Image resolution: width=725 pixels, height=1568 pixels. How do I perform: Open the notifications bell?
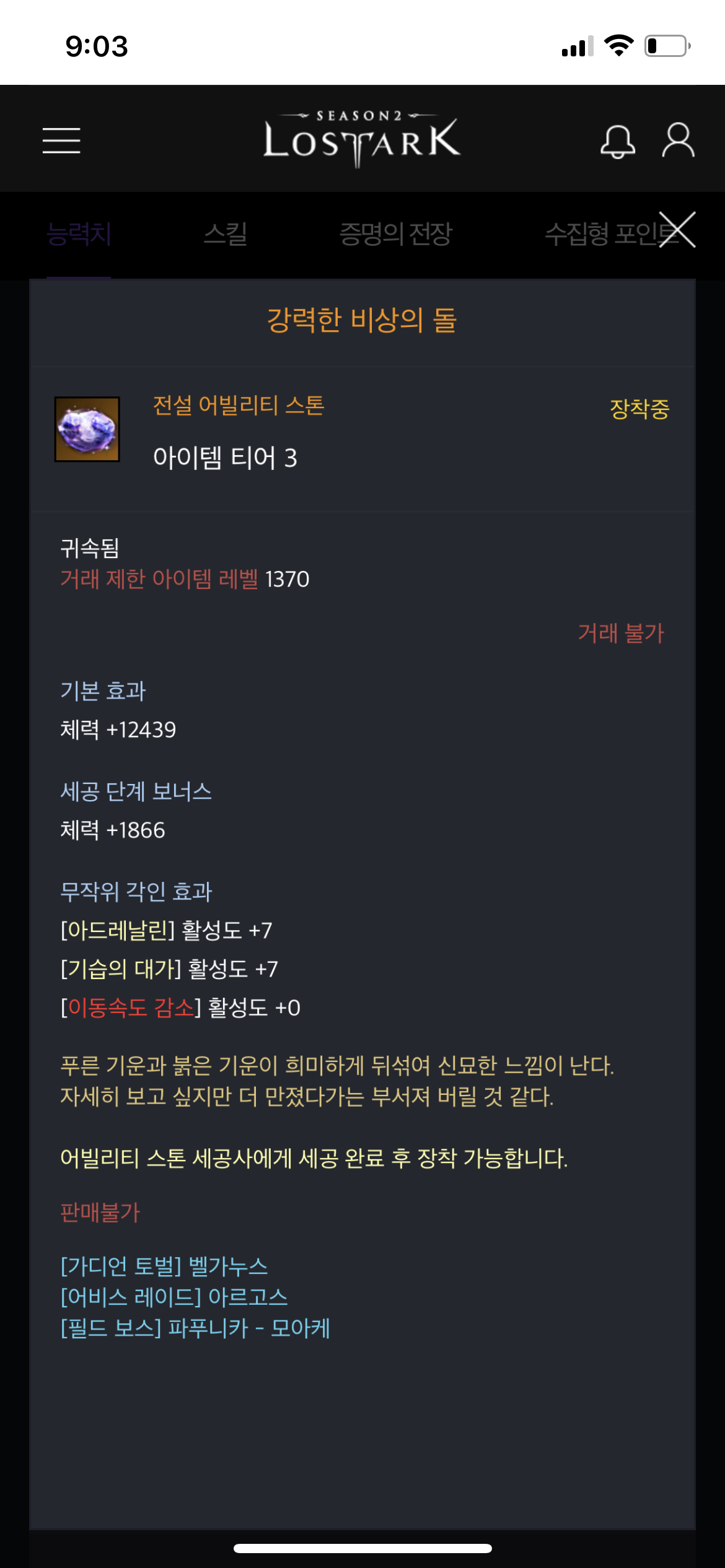[x=617, y=141]
